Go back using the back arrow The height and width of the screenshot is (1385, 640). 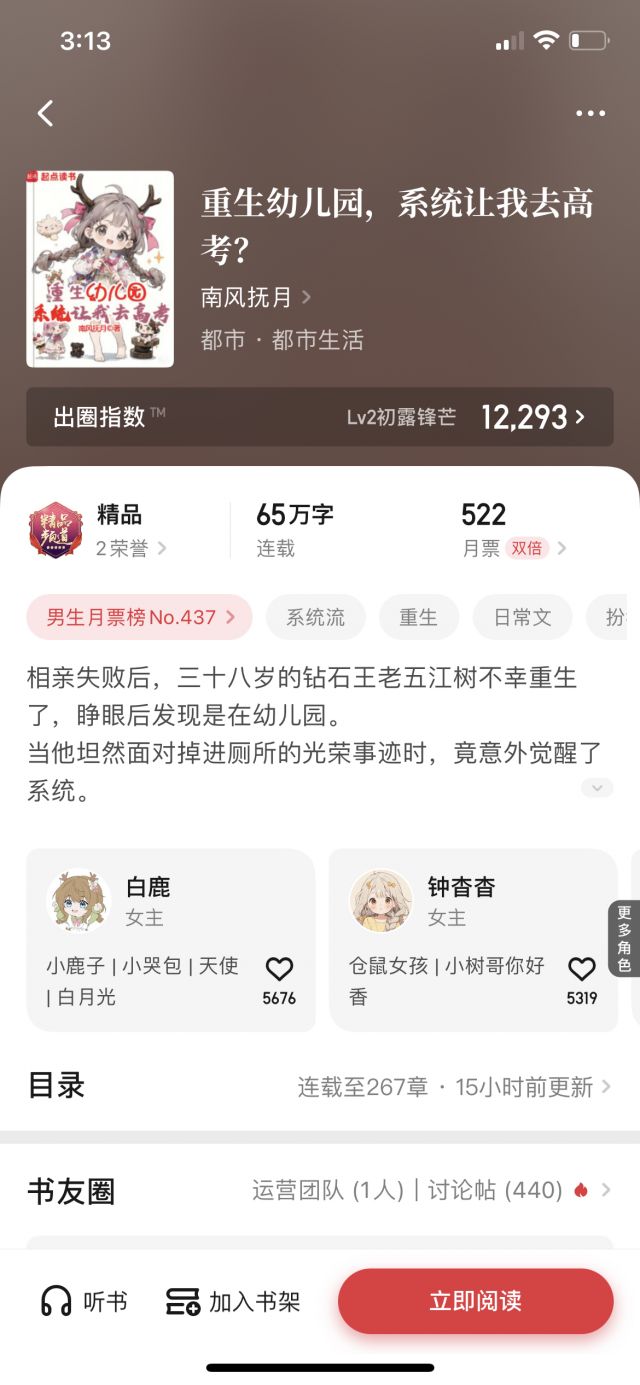coord(45,113)
